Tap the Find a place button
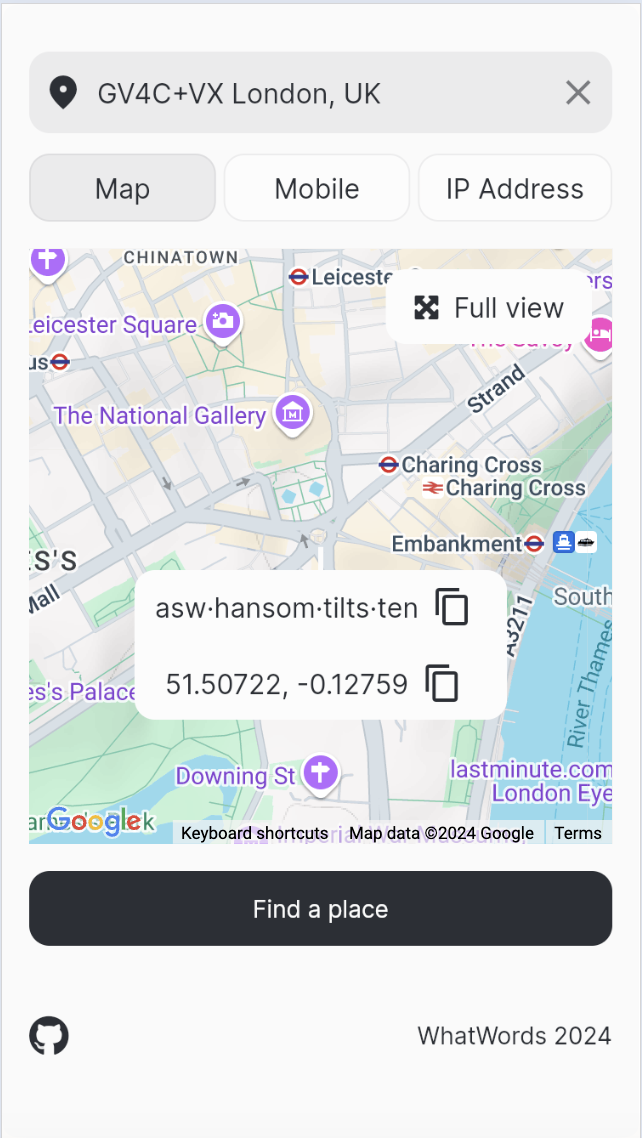 pyautogui.click(x=320, y=908)
